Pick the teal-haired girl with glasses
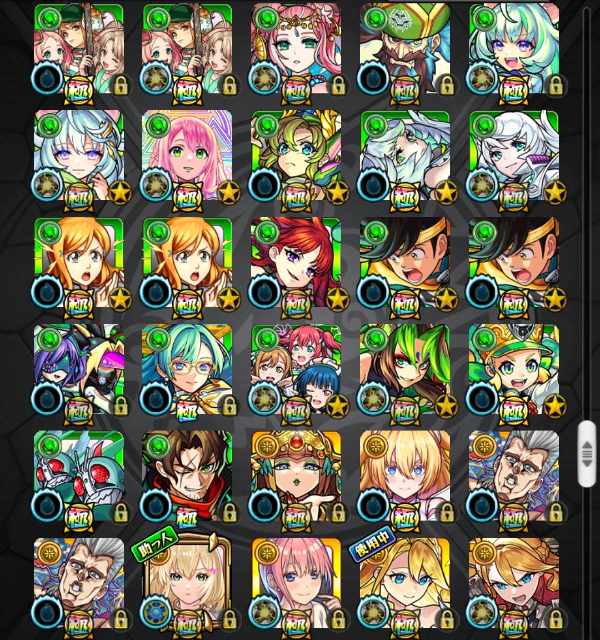 (187, 369)
